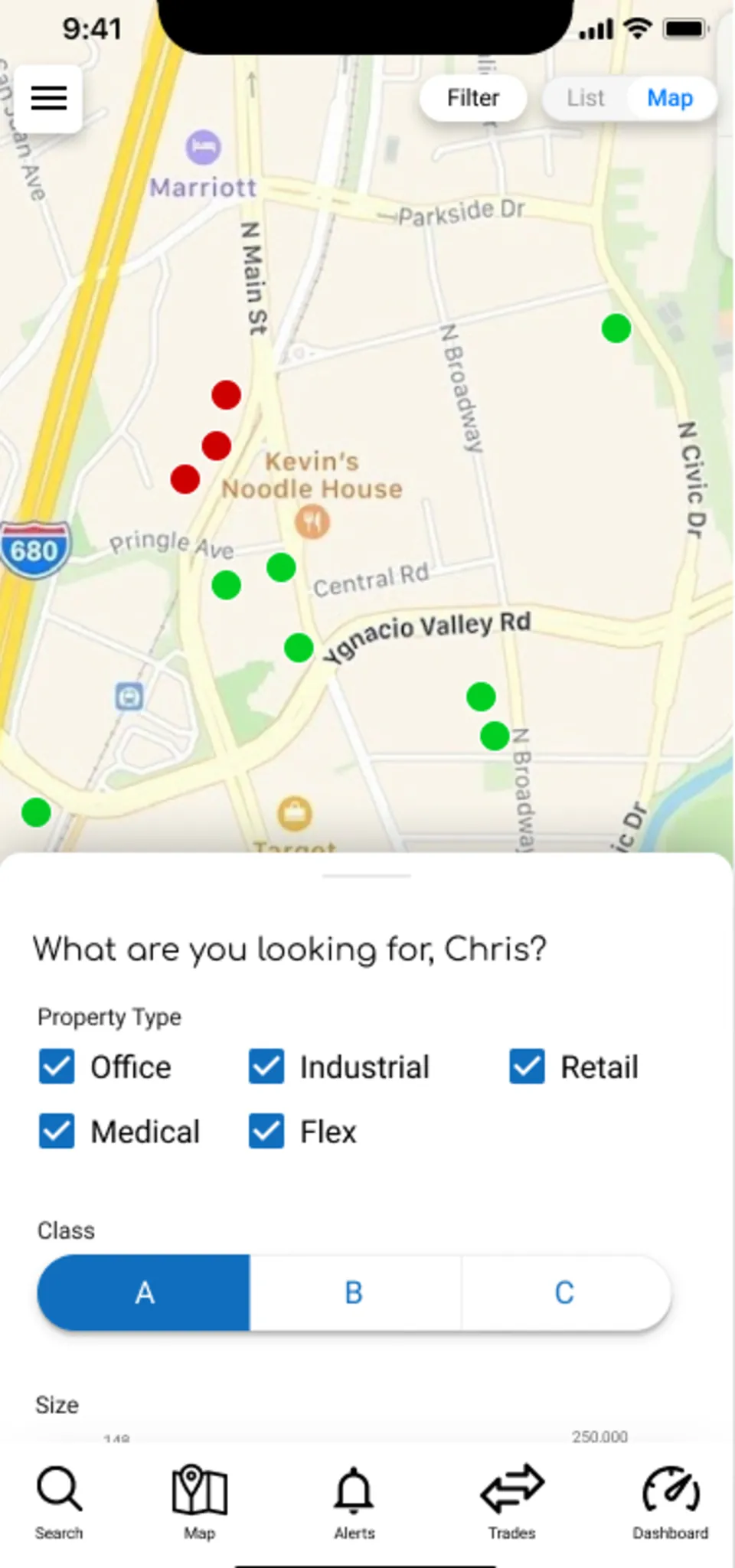Choose Class B
735x1568 pixels.
354,1292
